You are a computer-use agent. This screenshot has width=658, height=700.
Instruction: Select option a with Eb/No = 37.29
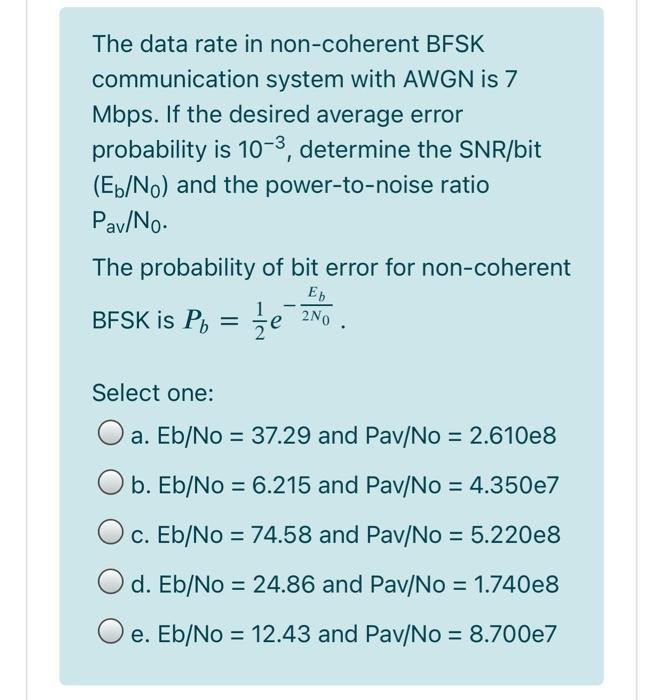click(x=110, y=433)
